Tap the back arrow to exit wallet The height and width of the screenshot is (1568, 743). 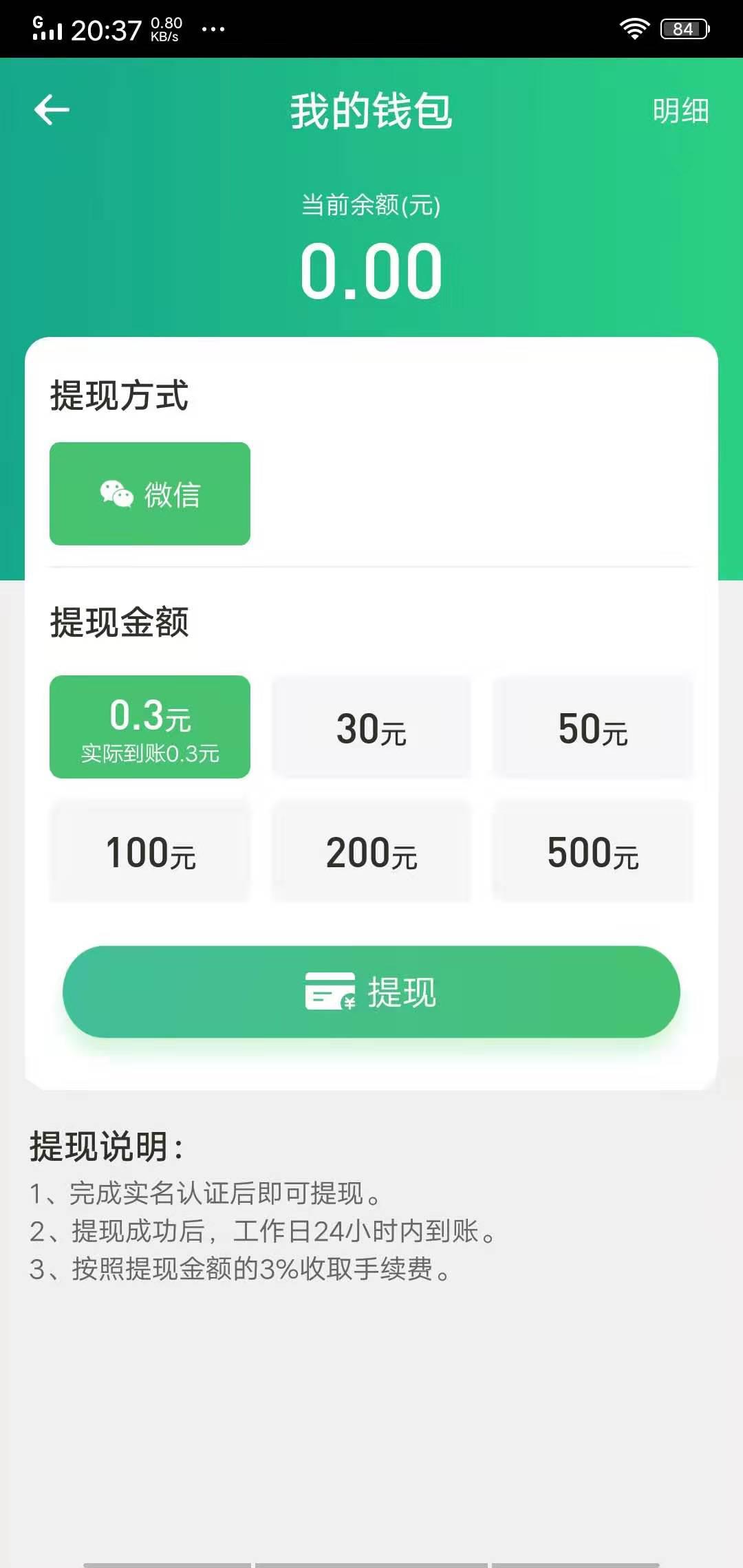[x=52, y=109]
